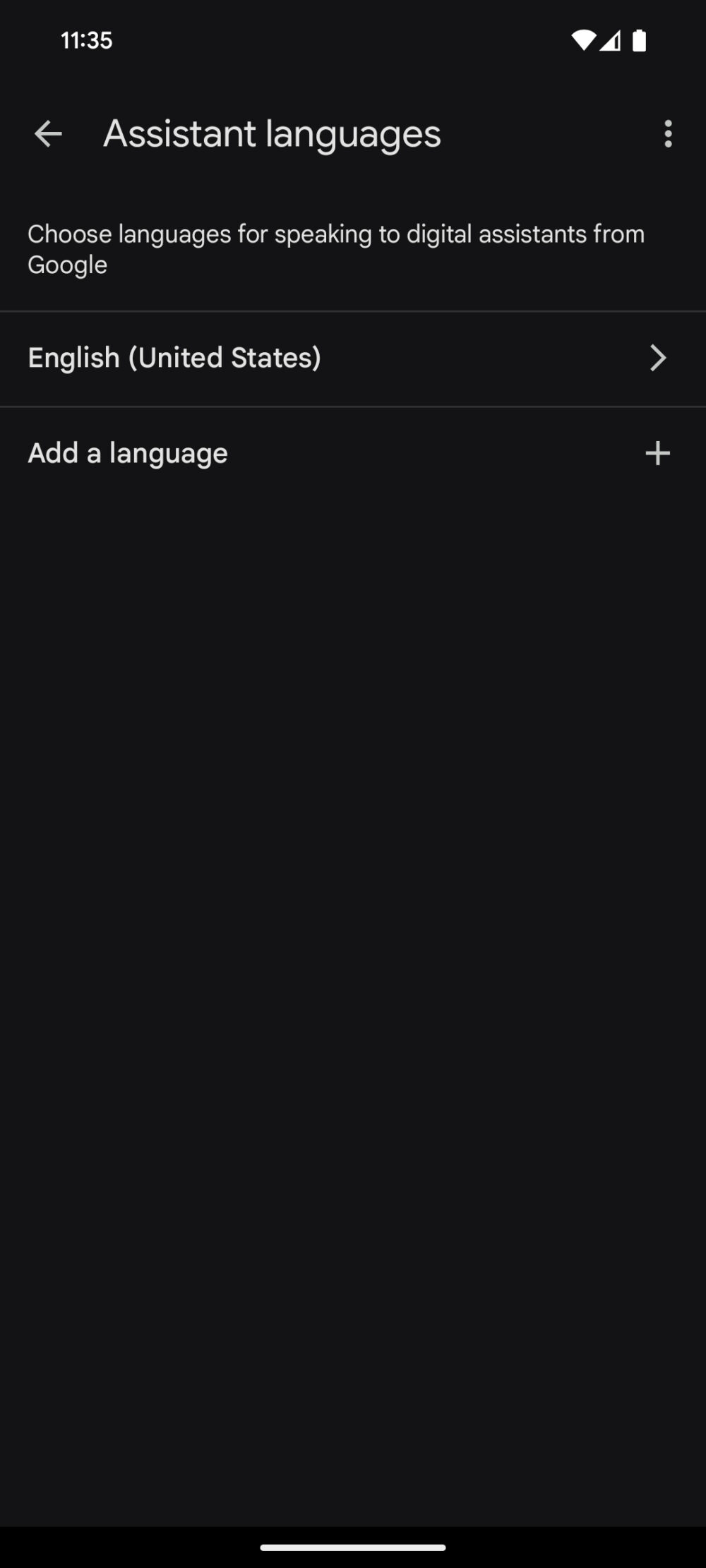Screen dimensions: 706x1568
Task: Tap Add a language label text
Action: coord(127,453)
